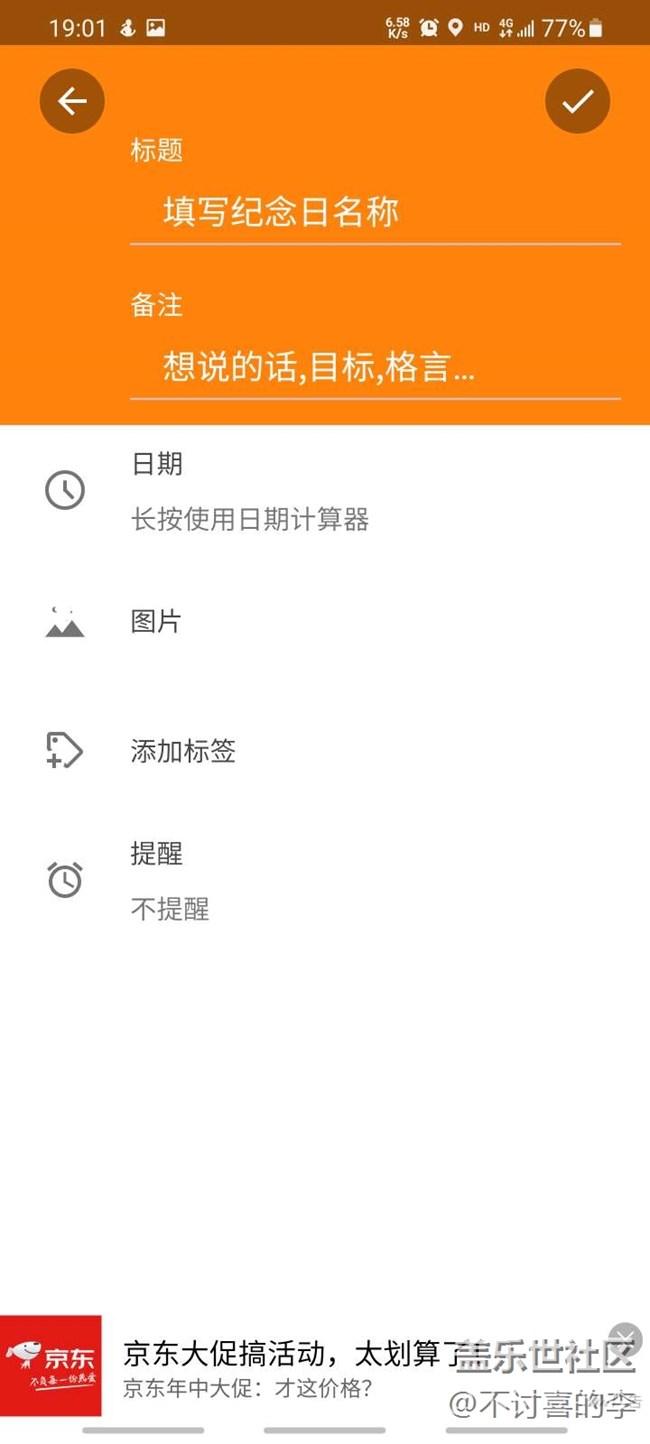Dismiss the 京东 ad banner
The image size is (650, 1444).
625,1338
